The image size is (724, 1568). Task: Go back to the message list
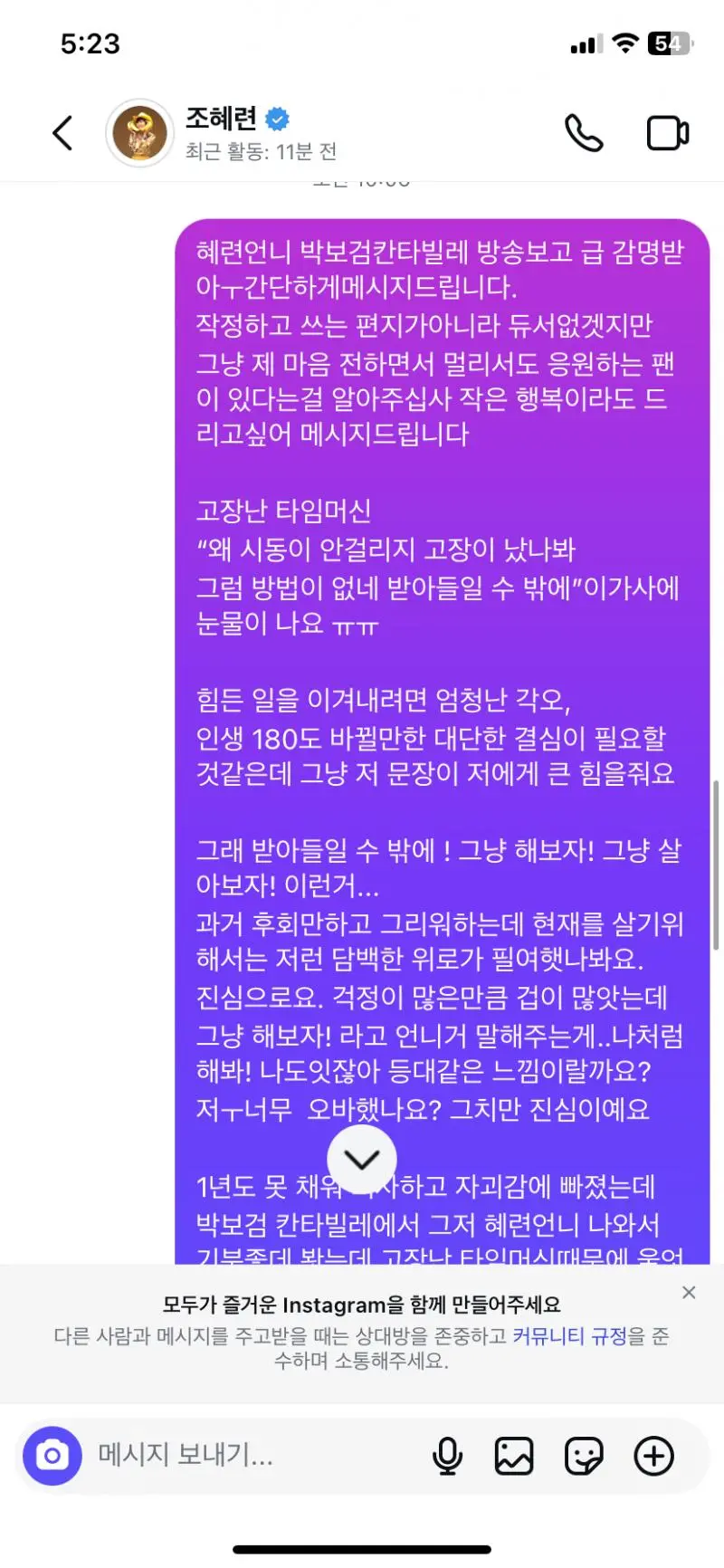click(x=62, y=133)
